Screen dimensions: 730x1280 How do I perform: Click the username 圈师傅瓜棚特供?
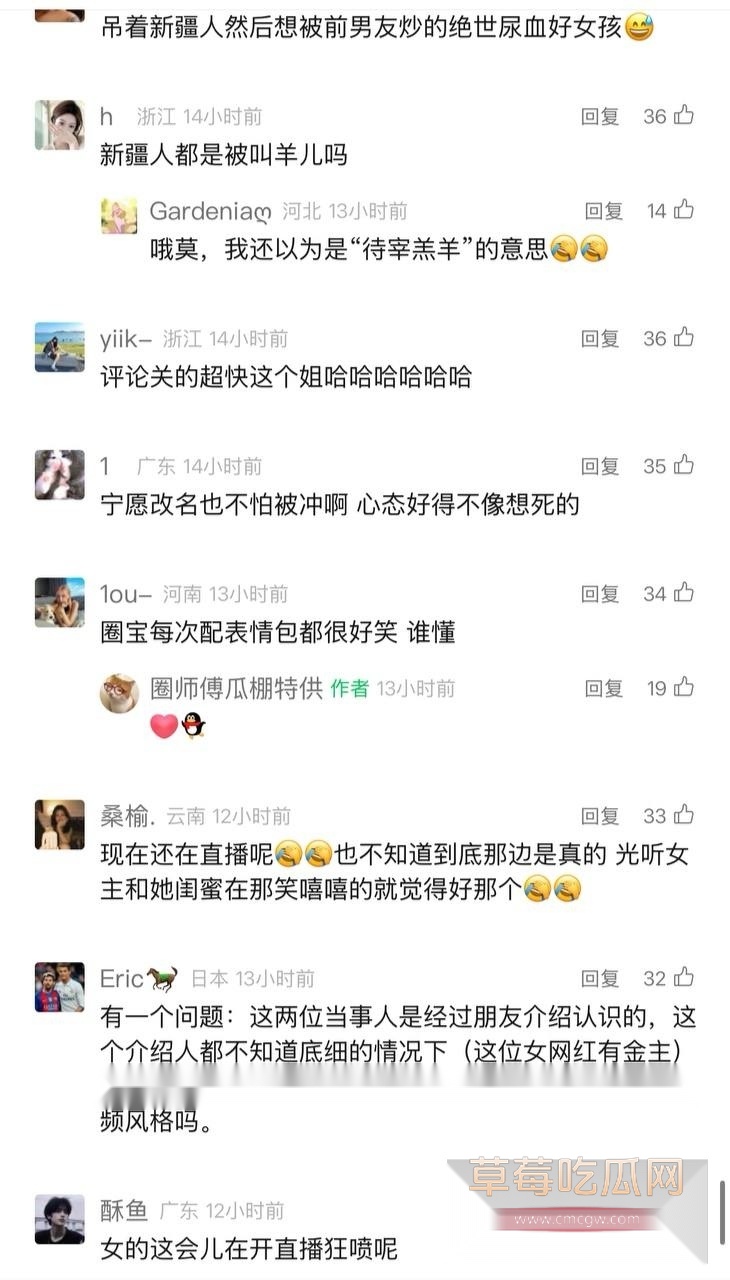coord(225,690)
